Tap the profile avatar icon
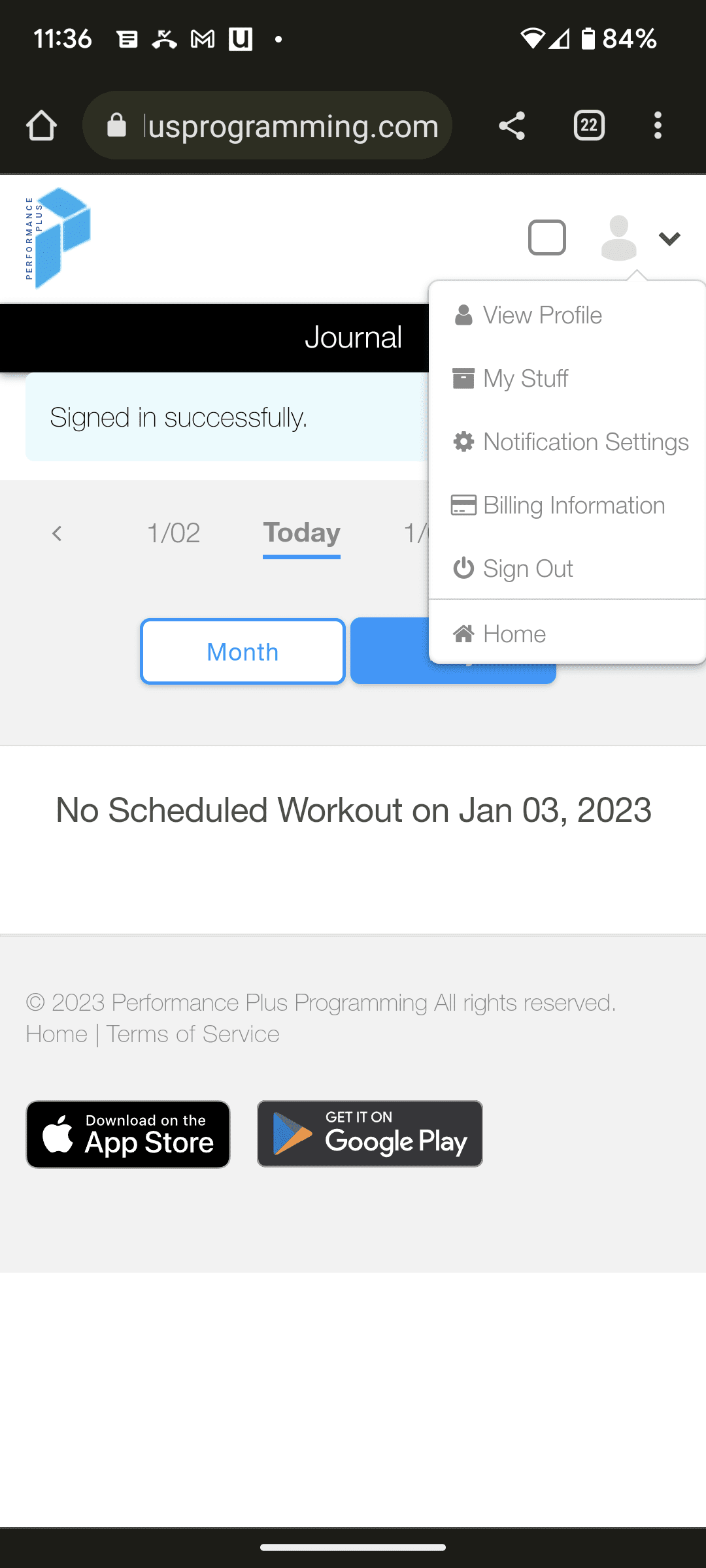The height and width of the screenshot is (1568, 706). (618, 237)
